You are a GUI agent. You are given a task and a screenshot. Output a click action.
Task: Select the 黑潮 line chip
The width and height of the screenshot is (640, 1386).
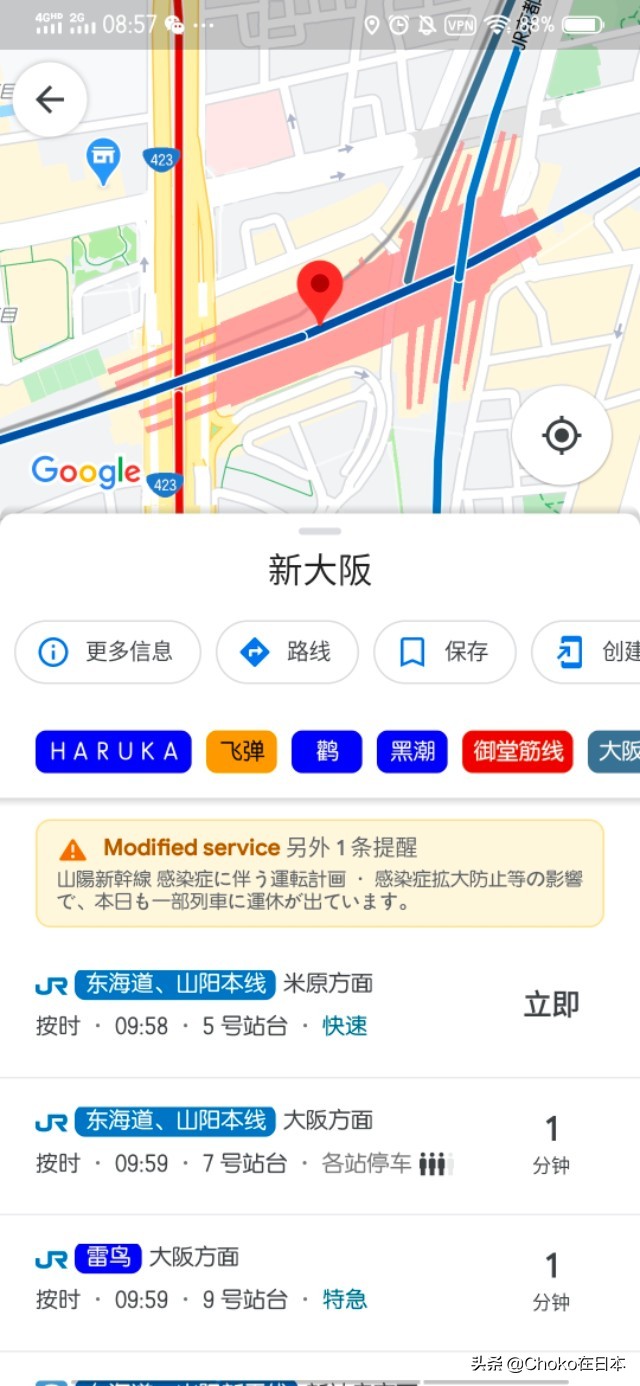pos(412,751)
